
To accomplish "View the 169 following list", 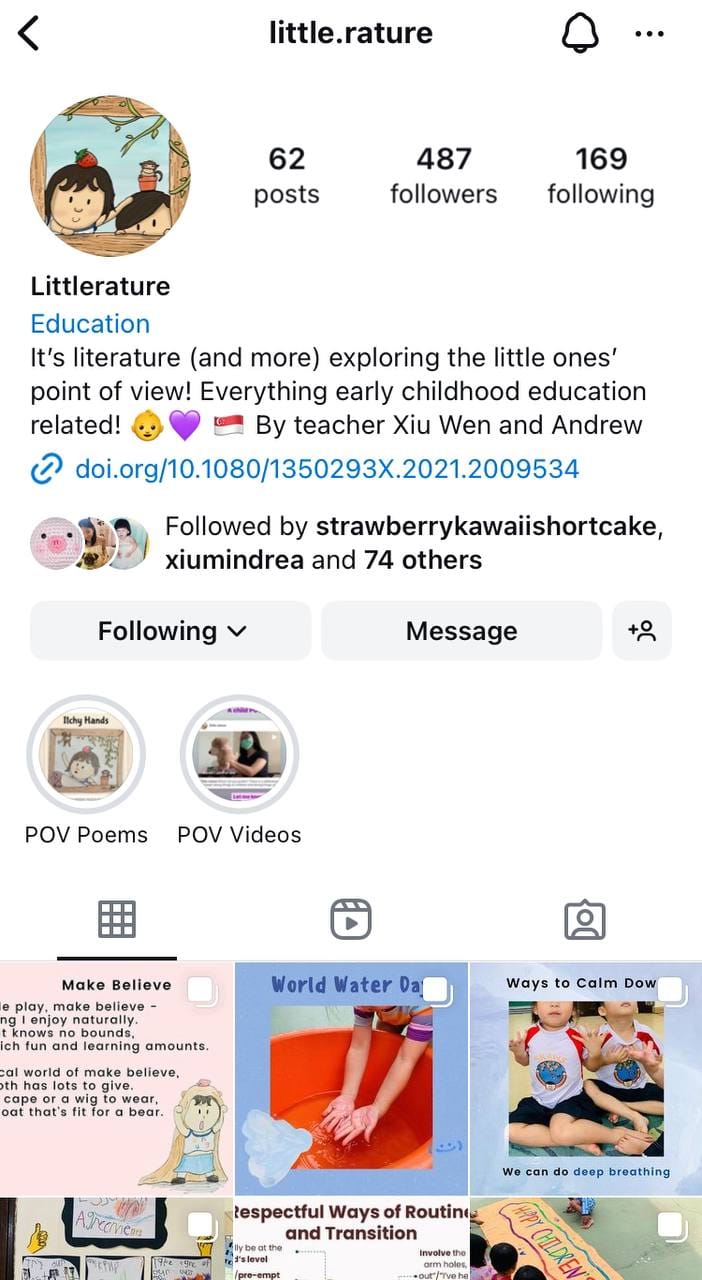I will 600,175.
